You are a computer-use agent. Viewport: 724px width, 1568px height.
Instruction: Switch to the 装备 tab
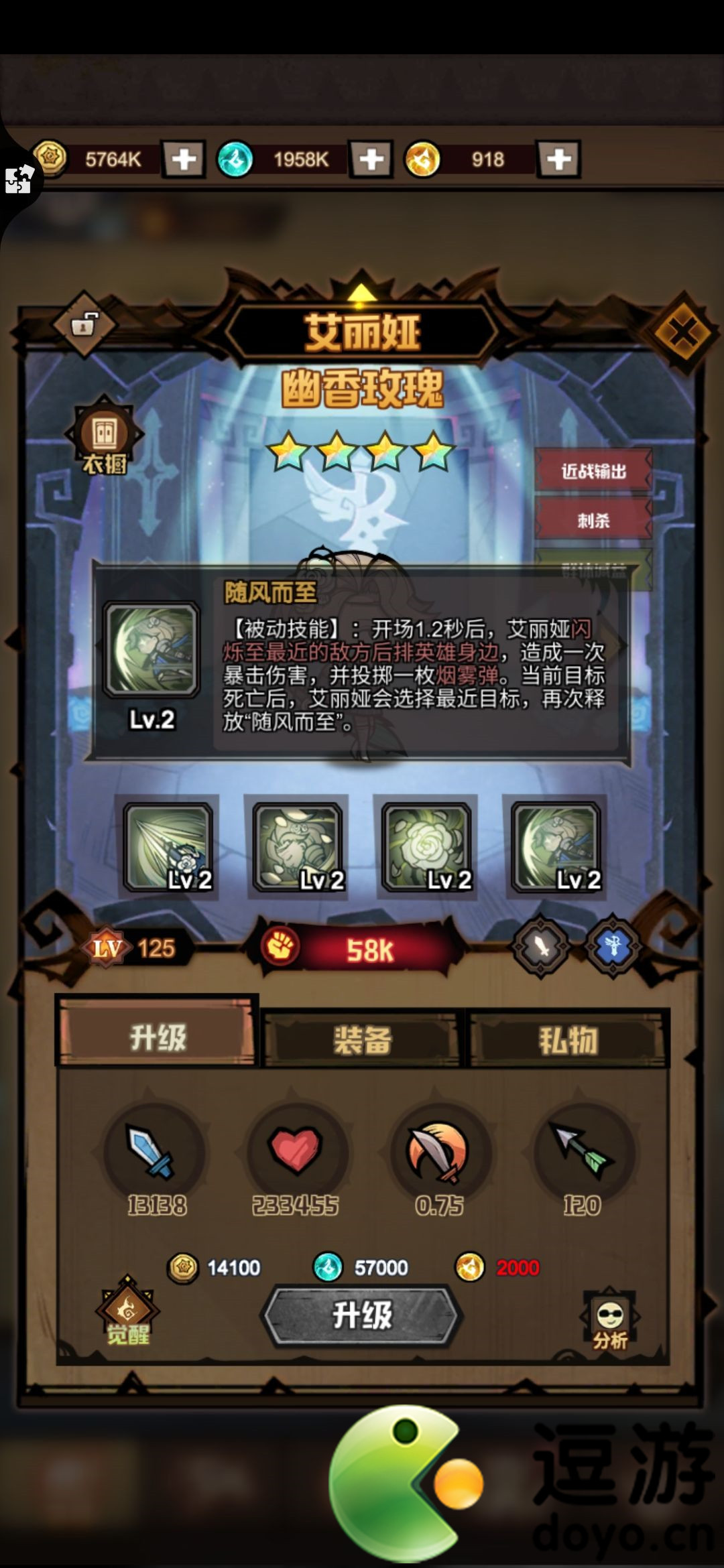click(363, 1040)
